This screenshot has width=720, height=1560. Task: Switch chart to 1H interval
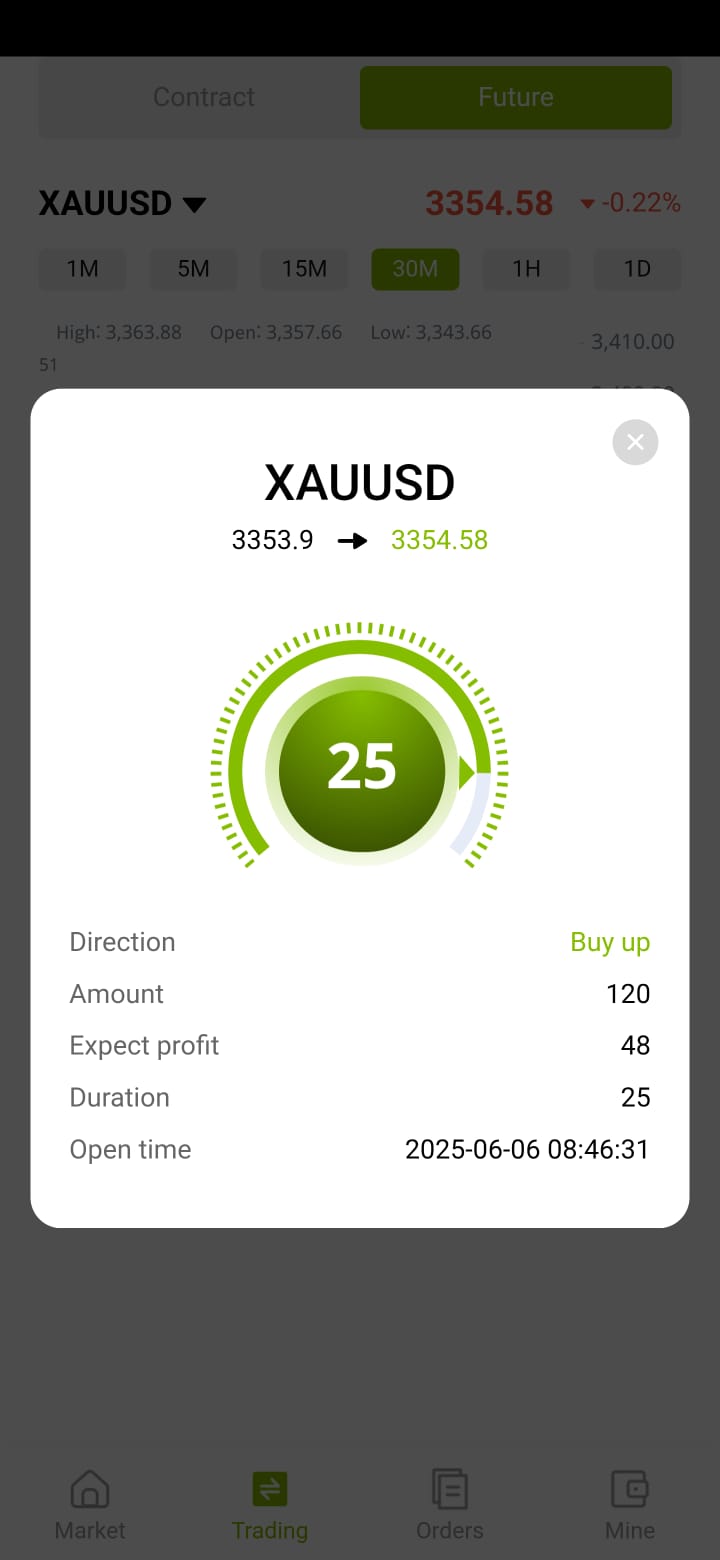tap(526, 269)
